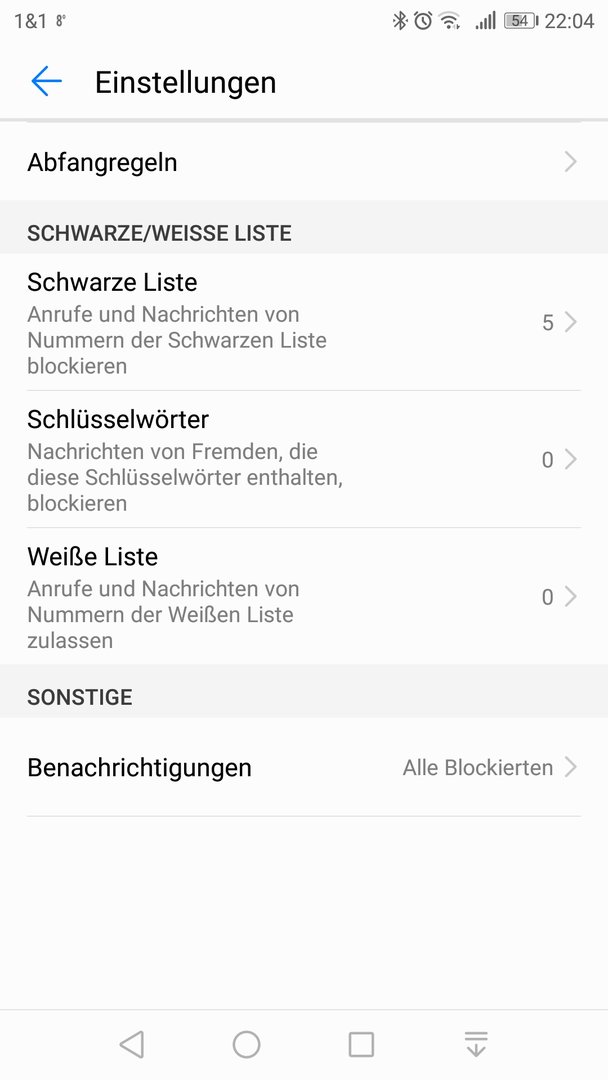Tap the system back triangle

point(132,1044)
